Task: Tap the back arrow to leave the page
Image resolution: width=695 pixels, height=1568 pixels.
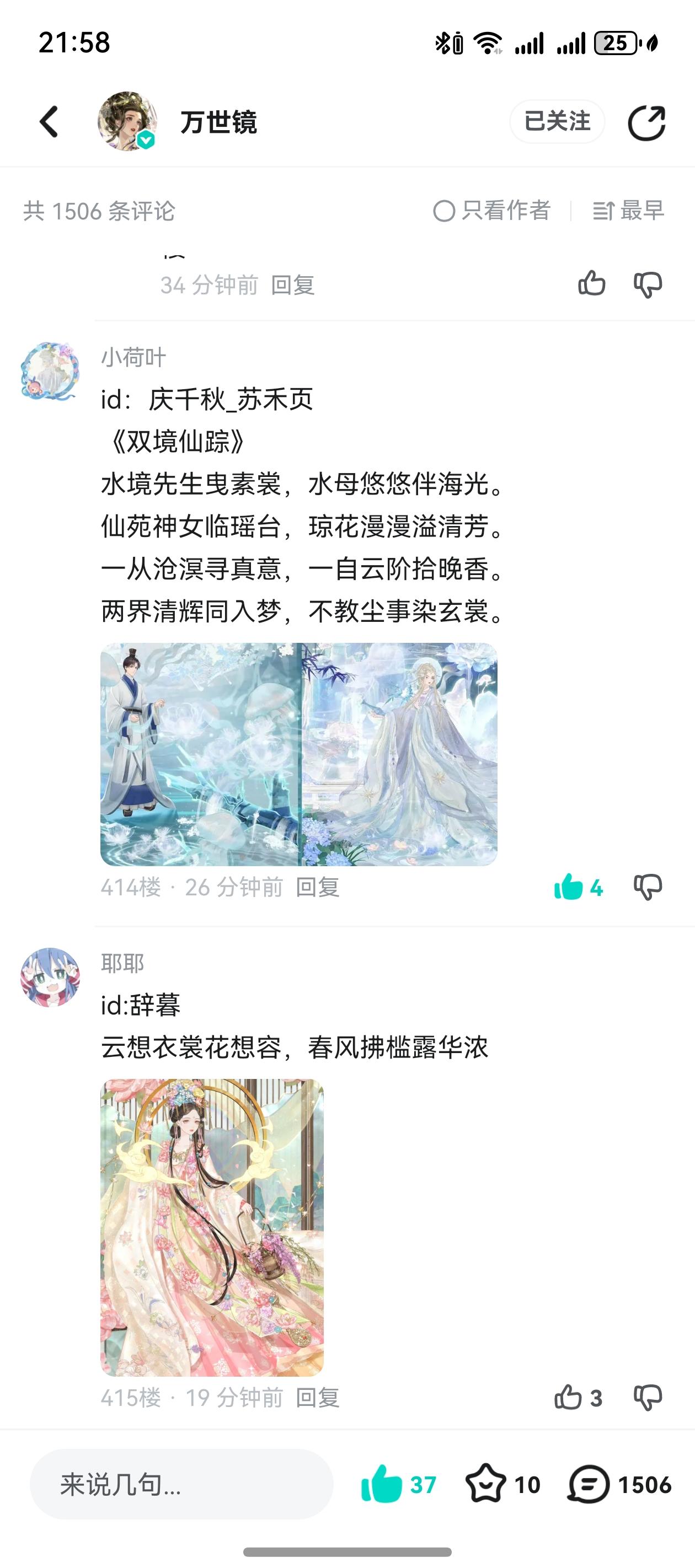Action: tap(47, 121)
